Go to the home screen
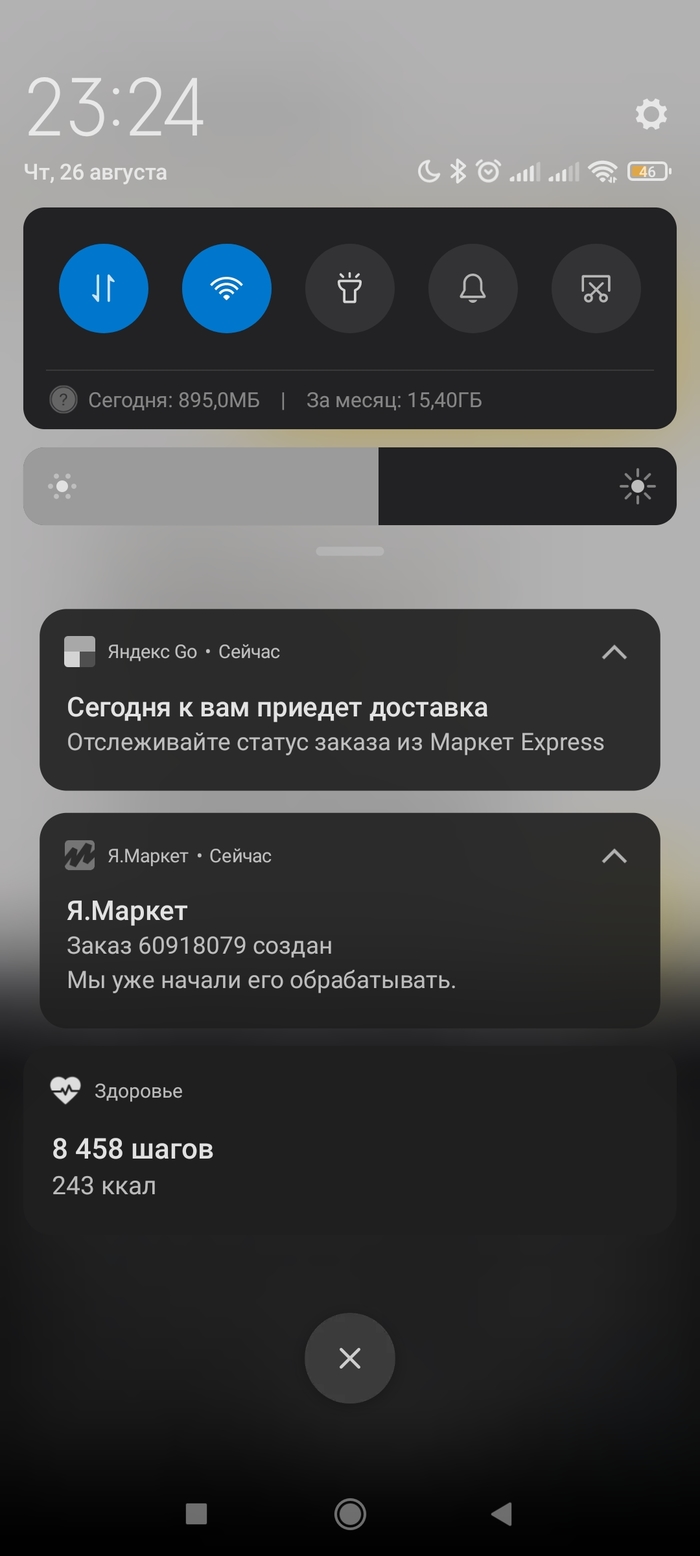Screen dimensions: 700x1556 pyautogui.click(x=350, y=1514)
